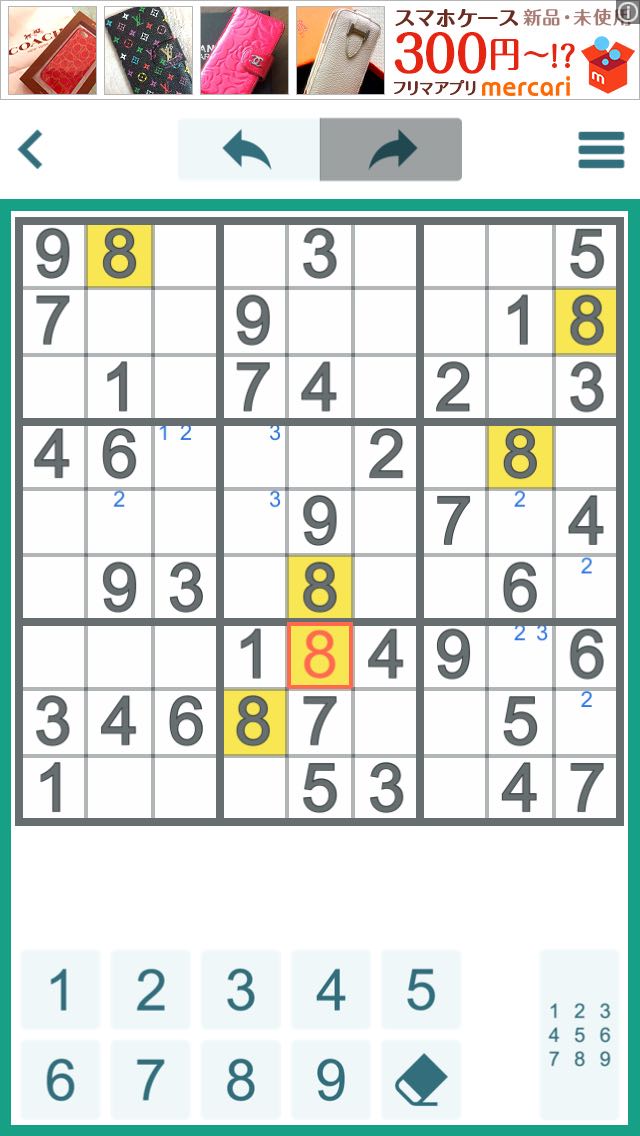The image size is (640, 1136).
Task: Go back with the left chevron
Action: [x=30, y=149]
